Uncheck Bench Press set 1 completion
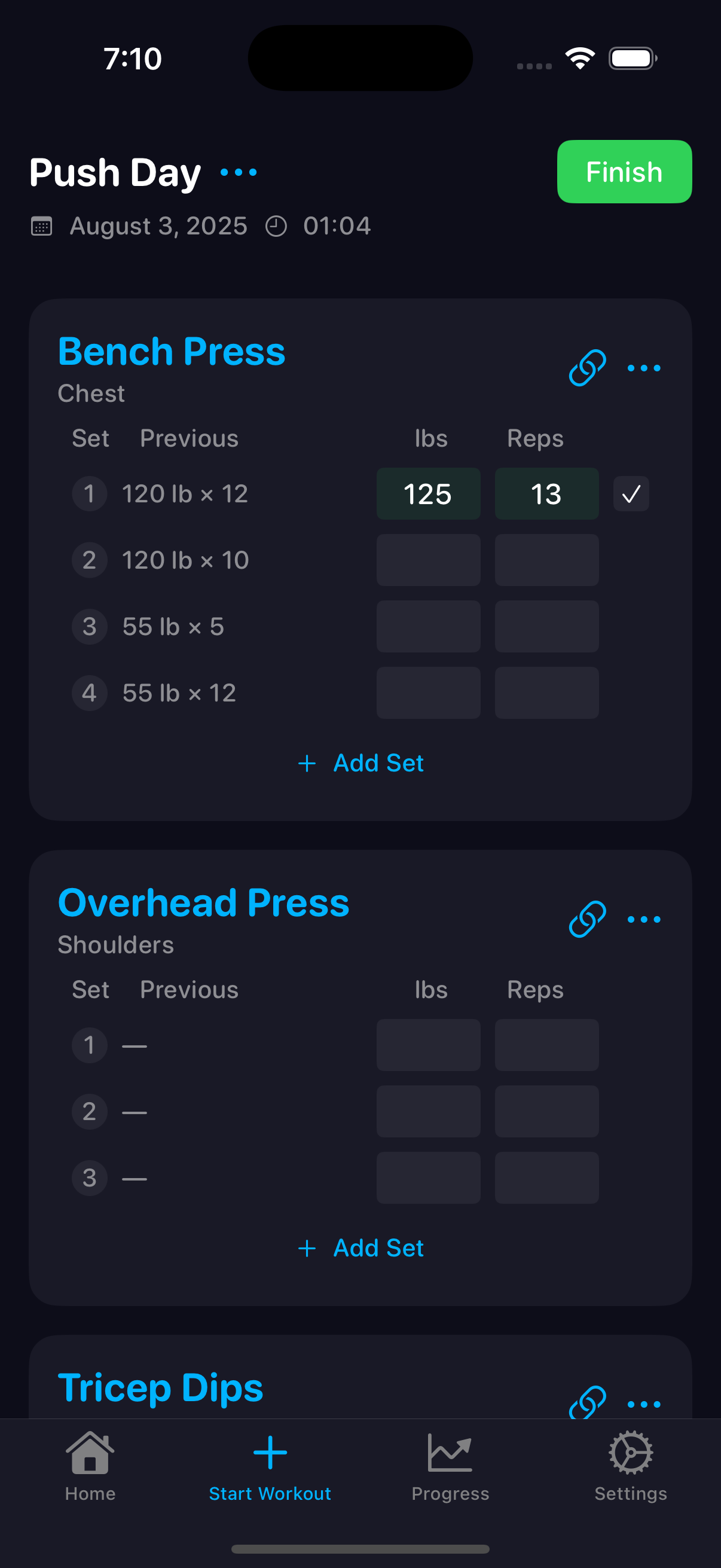Viewport: 721px width, 1568px height. (x=631, y=493)
